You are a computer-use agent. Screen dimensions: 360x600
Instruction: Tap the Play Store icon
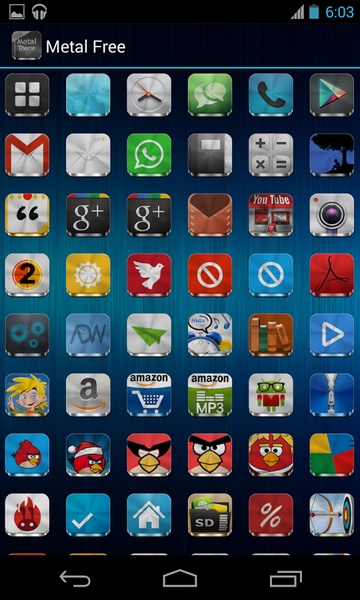coord(332,95)
